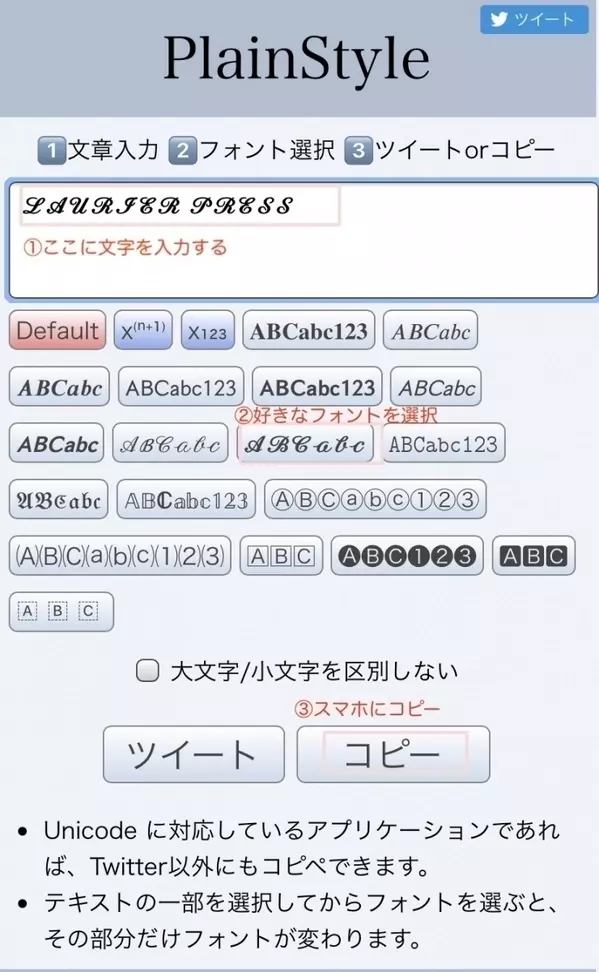Pick the dotted square A B C font
This screenshot has width=599, height=972.
61,612
